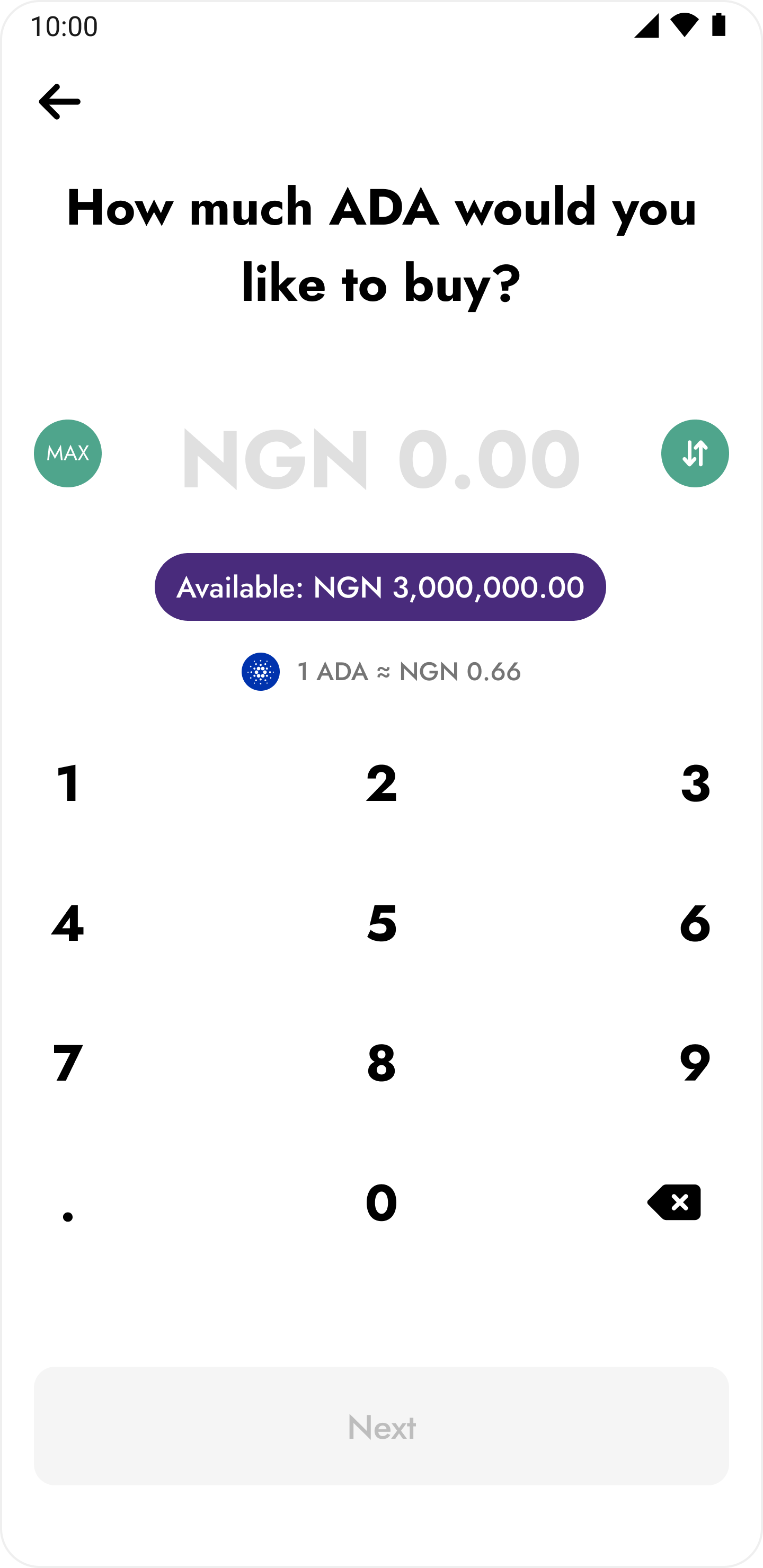The image size is (763, 1568).
Task: Add a decimal point
Action: [68, 1211]
